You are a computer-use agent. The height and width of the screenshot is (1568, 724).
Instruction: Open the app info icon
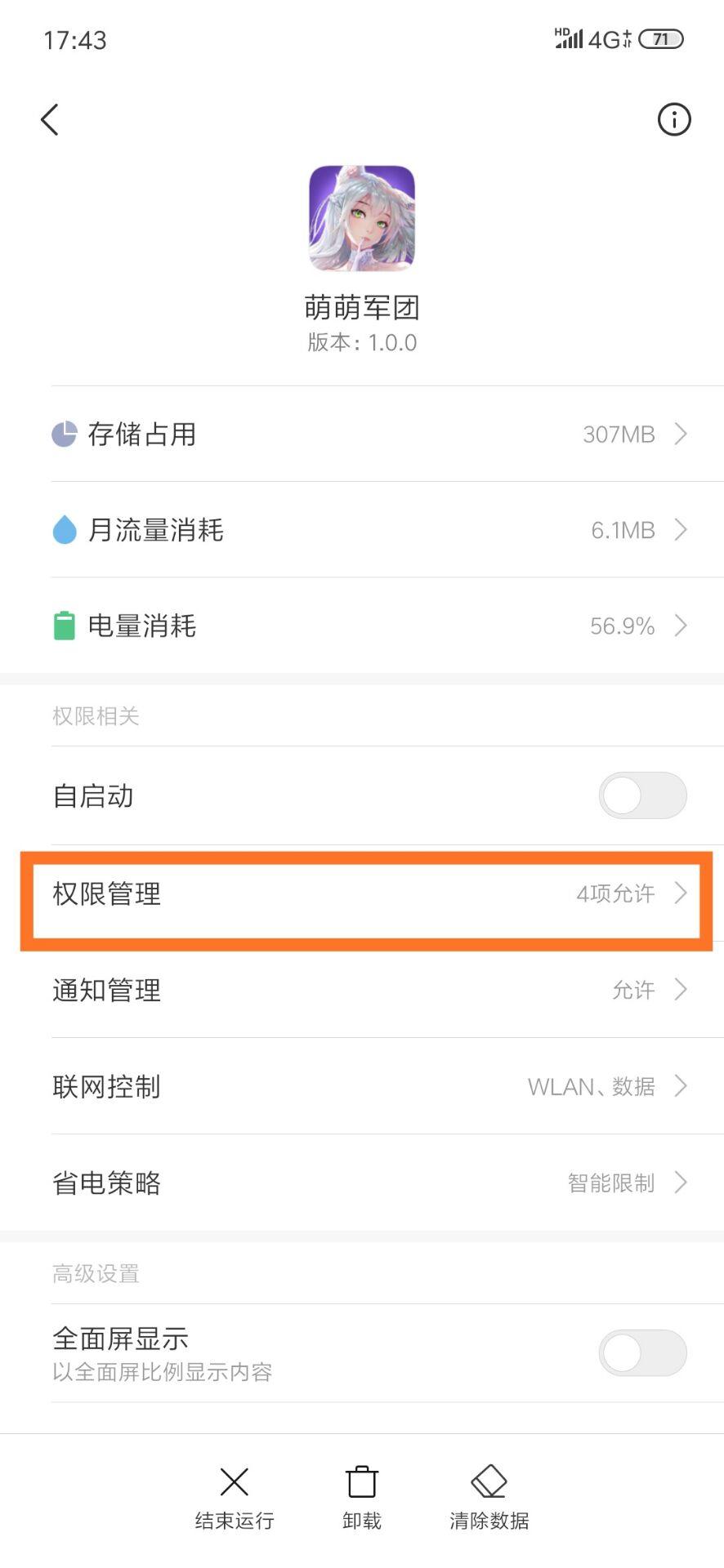(673, 120)
